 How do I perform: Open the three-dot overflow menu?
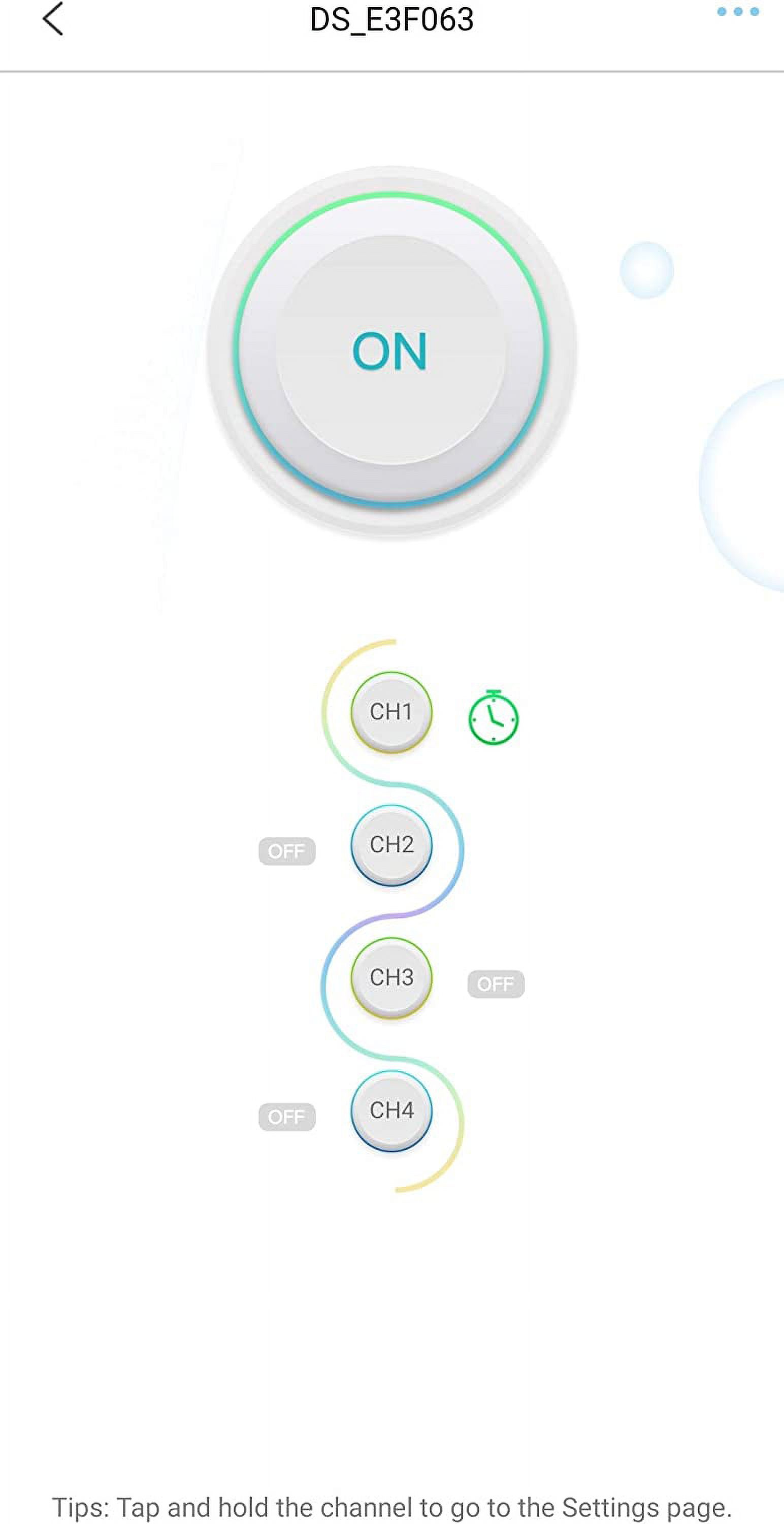pos(737,12)
